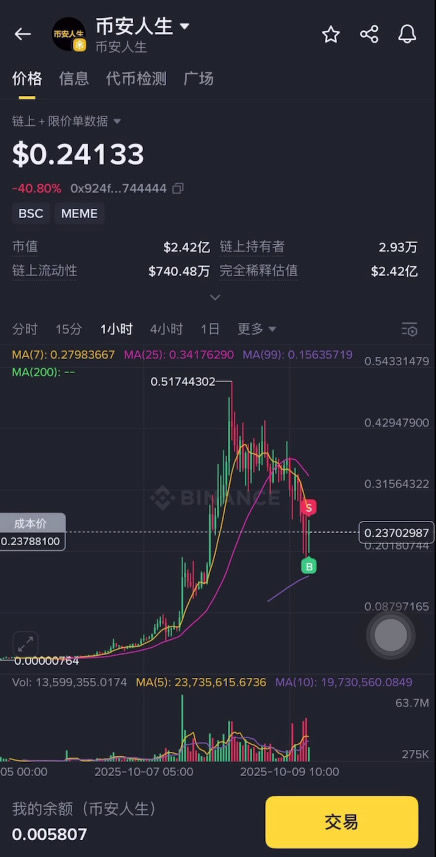Expand more token stats chevron
Viewport: 436px width, 857px height.
(215, 297)
